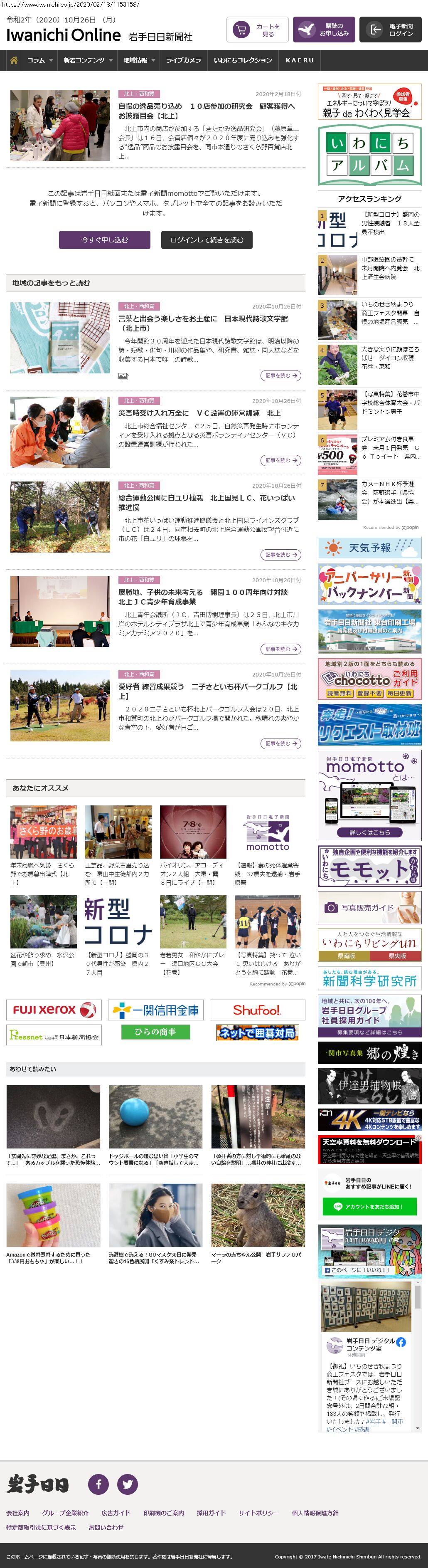Image resolution: width=428 pixels, height=1568 pixels.
Task: Tap 詳しくはこちら on momotto banner
Action: pyautogui.click(x=370, y=832)
